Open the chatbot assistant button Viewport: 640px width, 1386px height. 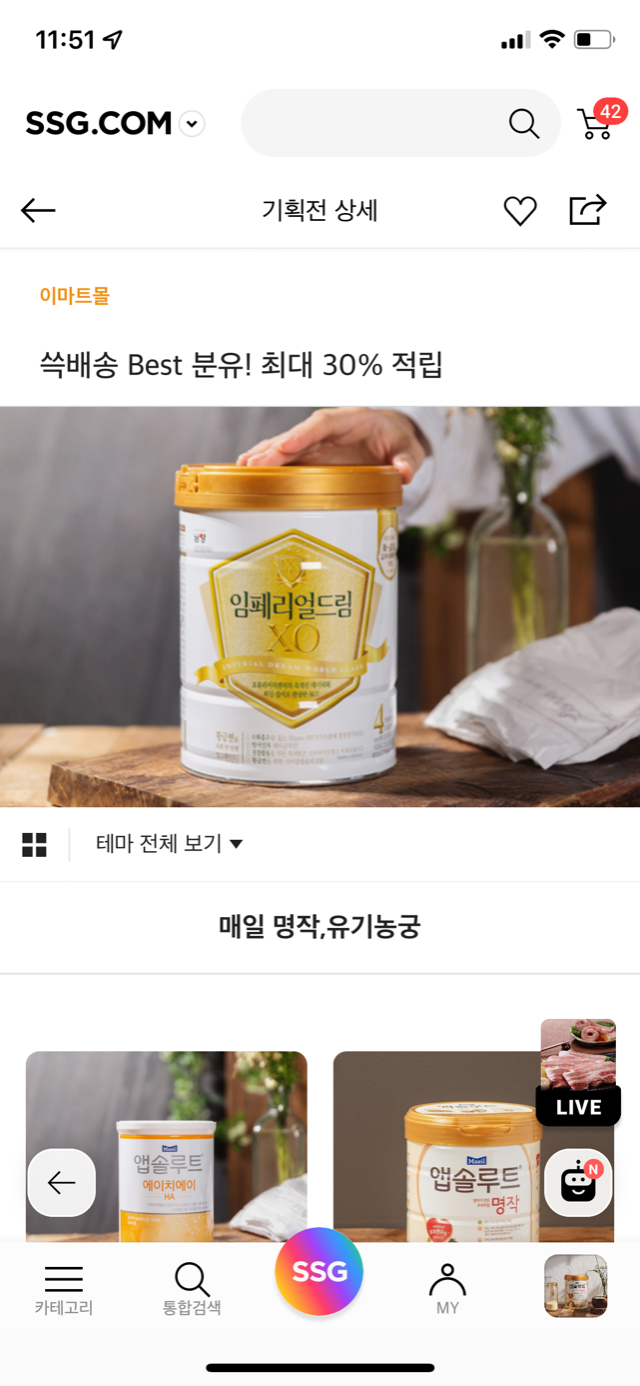[578, 1183]
